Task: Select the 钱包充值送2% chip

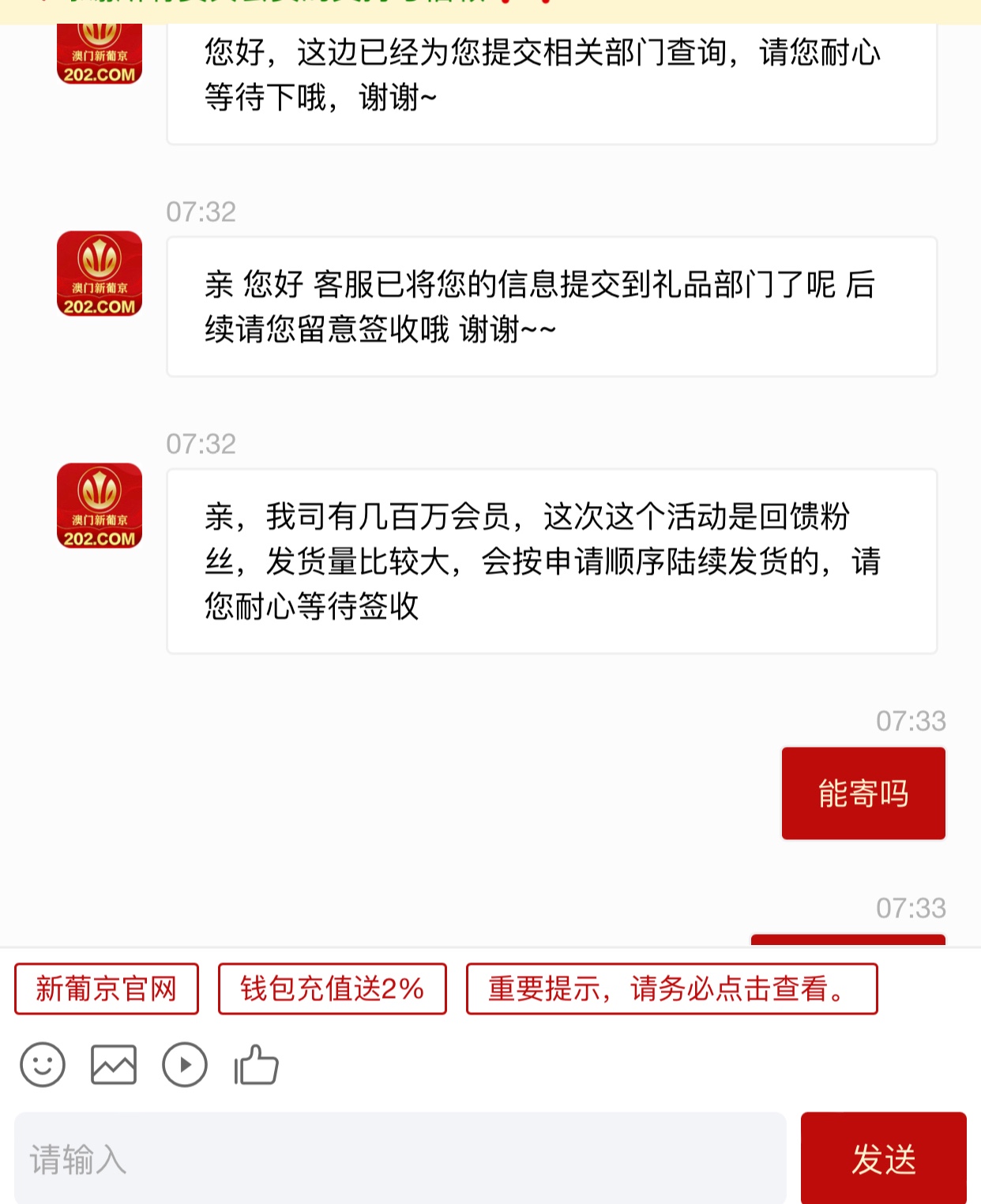Action: tap(333, 988)
